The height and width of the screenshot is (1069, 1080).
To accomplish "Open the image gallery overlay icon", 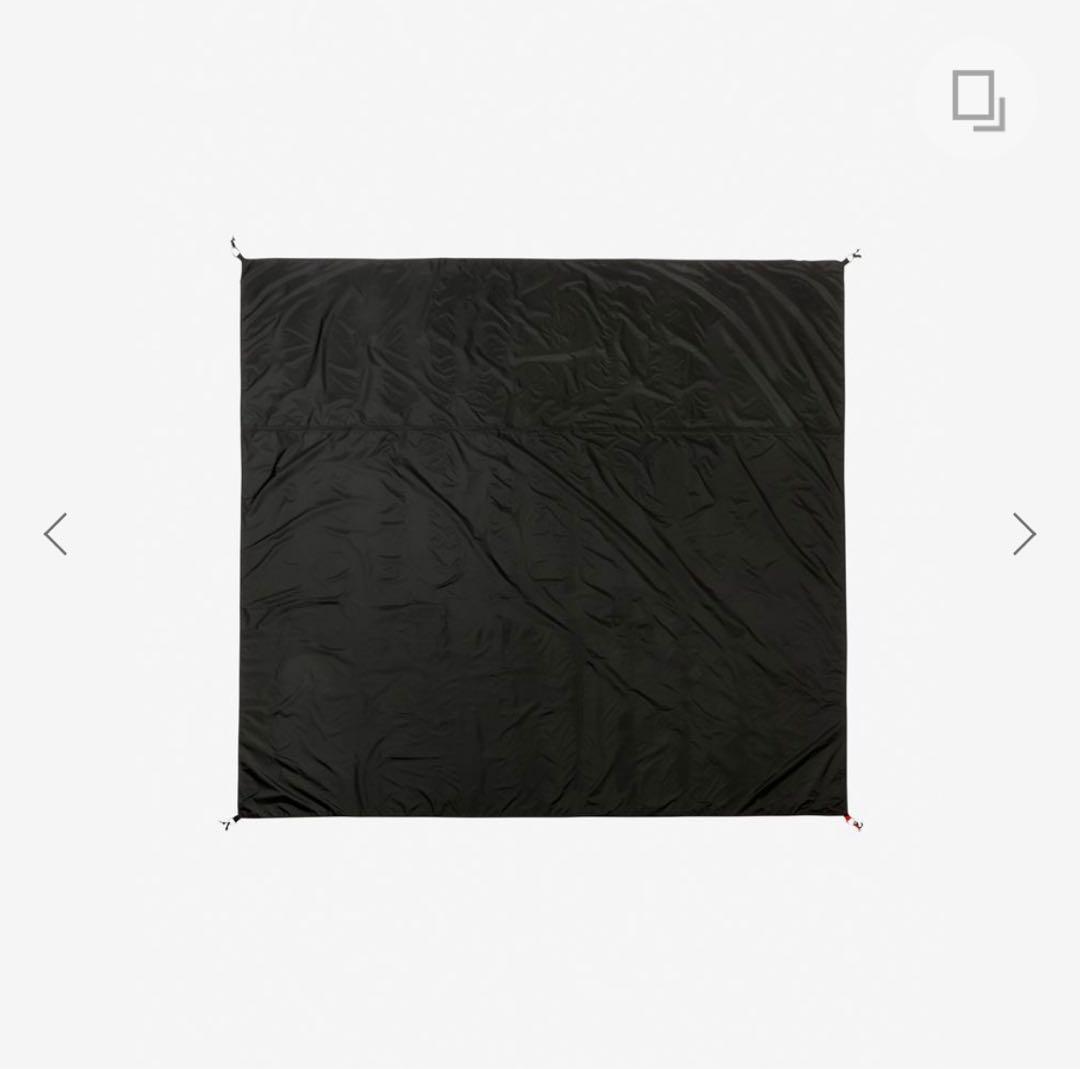I will (x=977, y=99).
